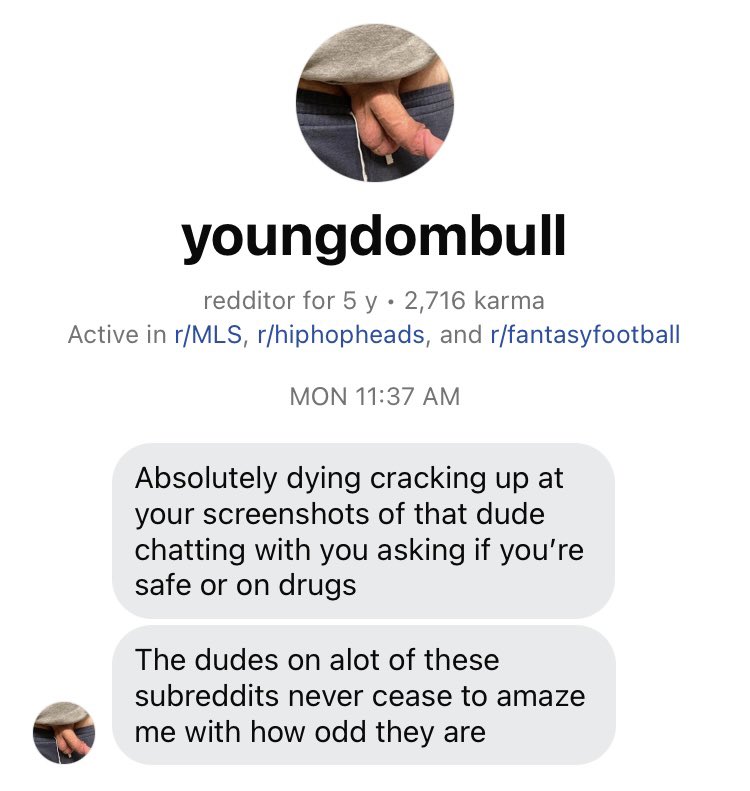Viewport: 750px width, 791px height.
Task: Tap the small sender avatar beside the messages
Action: tap(64, 732)
